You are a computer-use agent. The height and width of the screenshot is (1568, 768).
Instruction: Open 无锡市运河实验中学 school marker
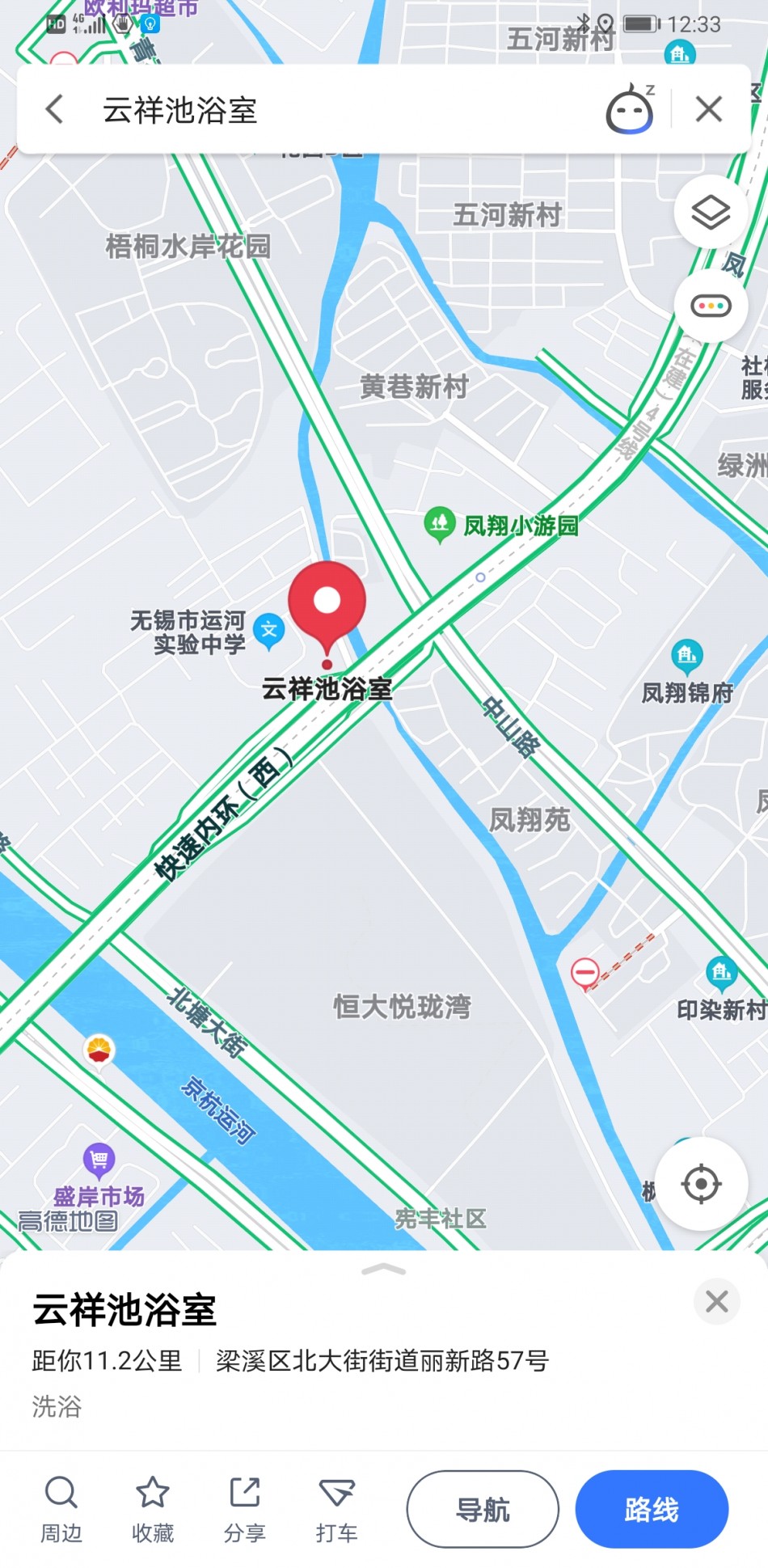(269, 631)
